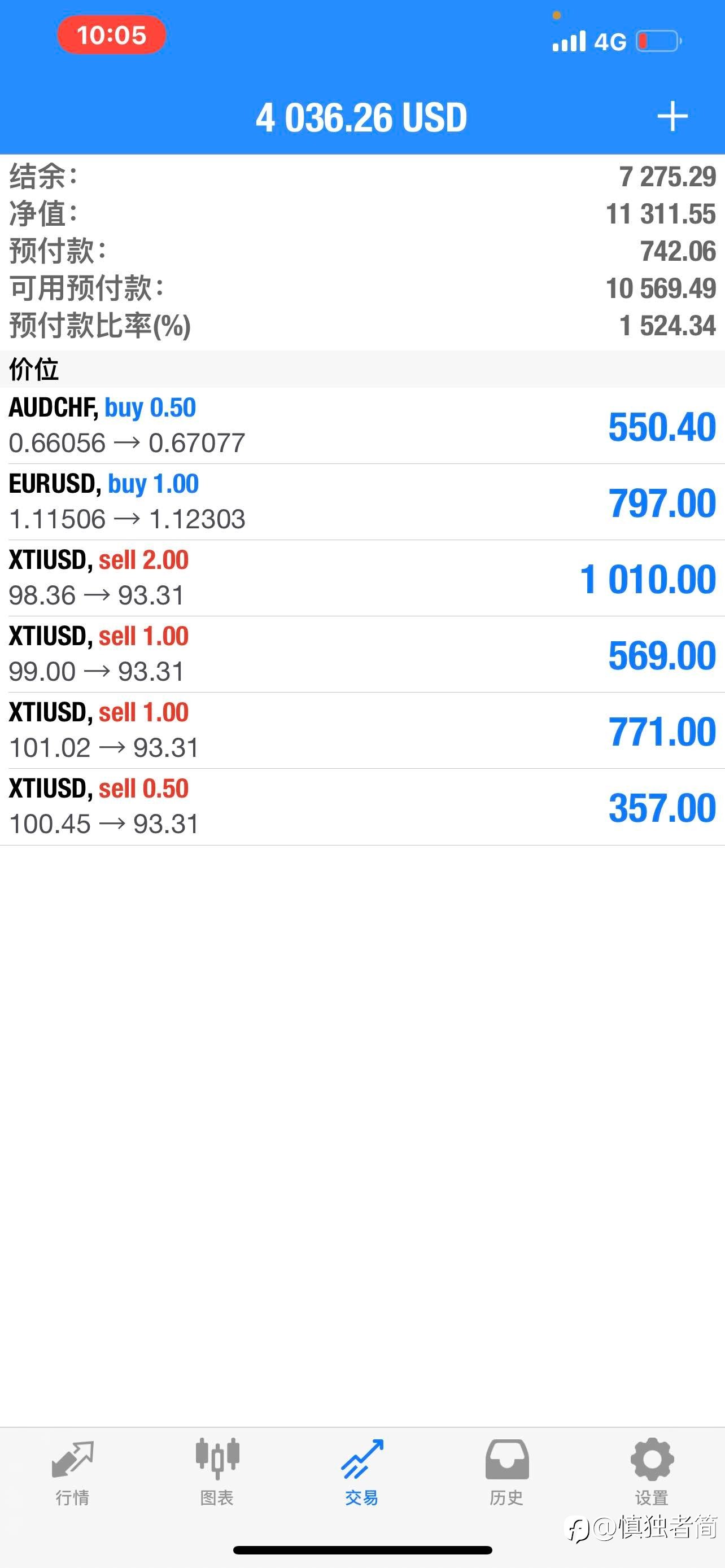This screenshot has width=725, height=1568.
Task: Open the AUDCHF buy 0.50 position
Action: tap(362, 426)
